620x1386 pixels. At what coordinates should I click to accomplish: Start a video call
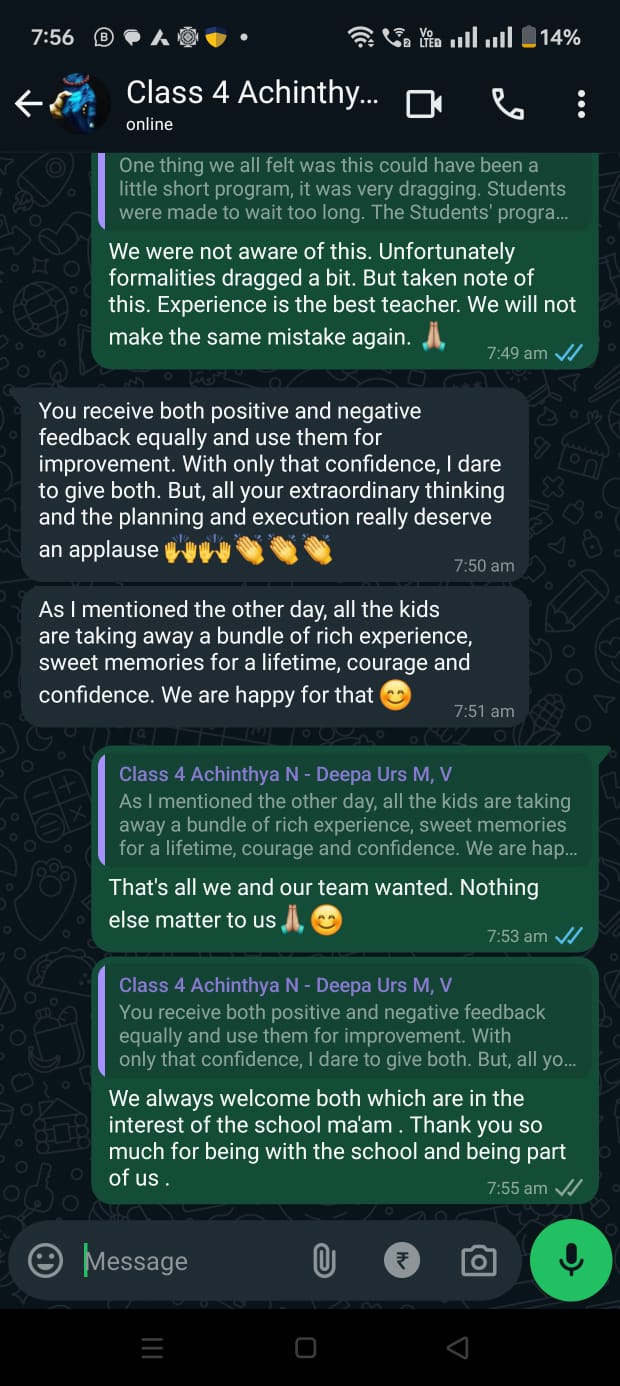424,104
